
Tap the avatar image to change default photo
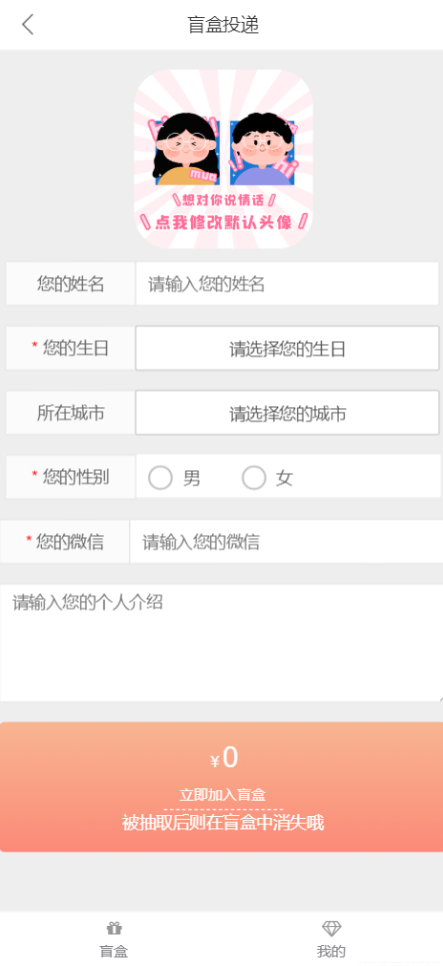(223, 159)
